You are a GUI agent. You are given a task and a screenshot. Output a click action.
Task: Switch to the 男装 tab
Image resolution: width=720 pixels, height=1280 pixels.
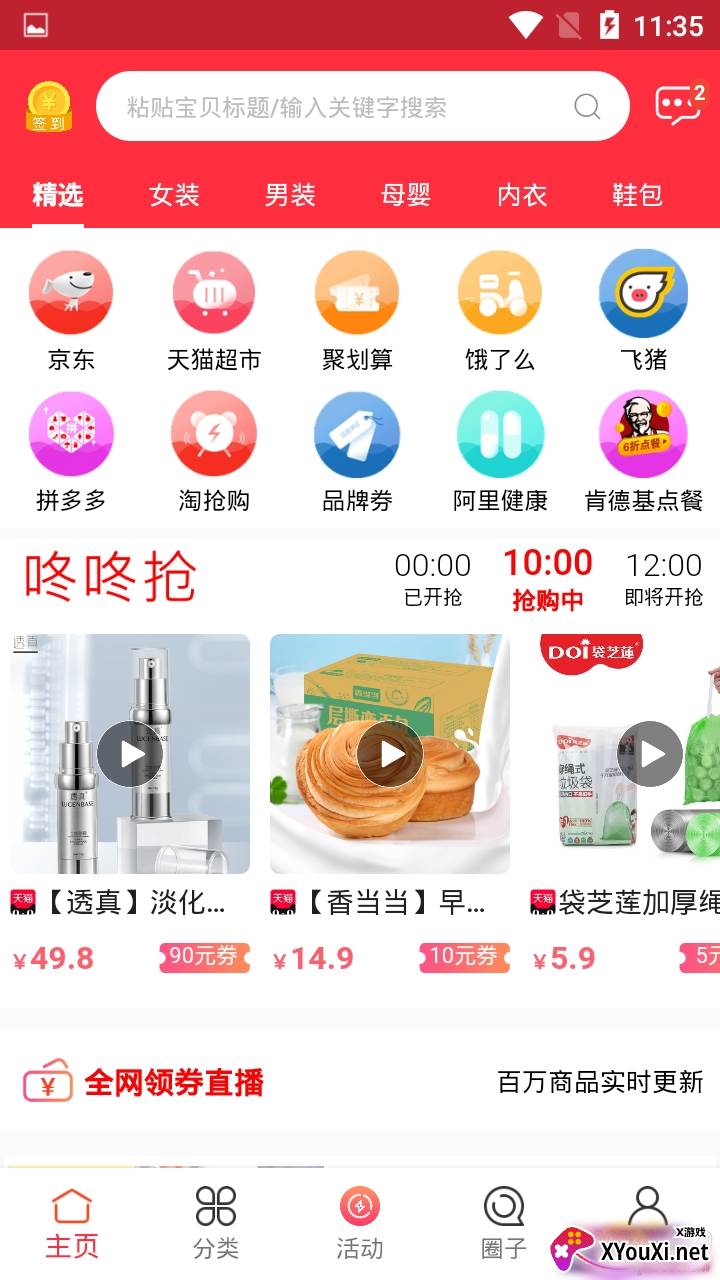(290, 195)
